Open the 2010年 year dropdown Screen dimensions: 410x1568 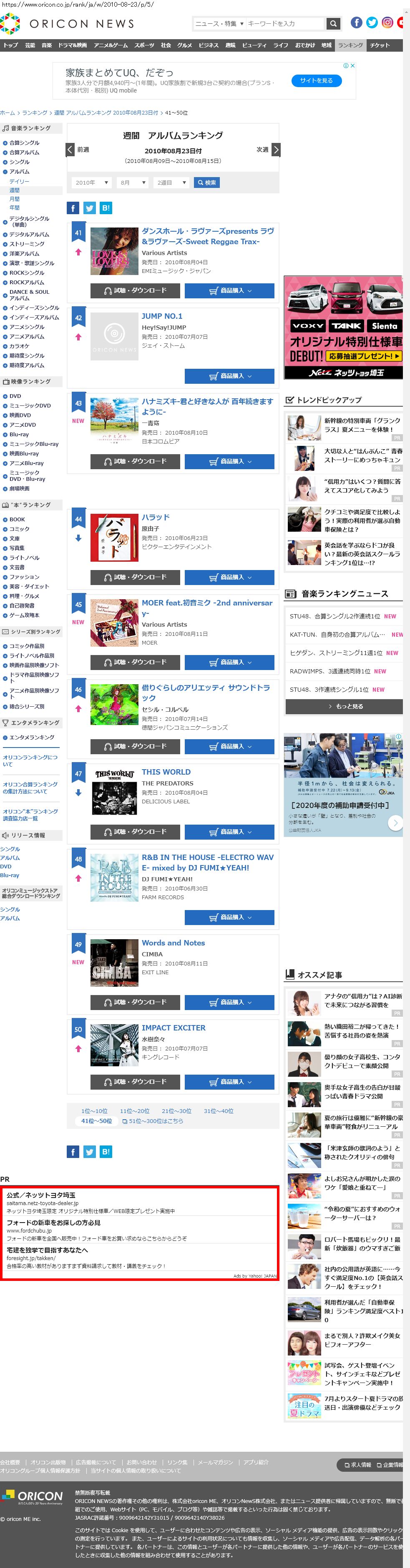tap(91, 183)
